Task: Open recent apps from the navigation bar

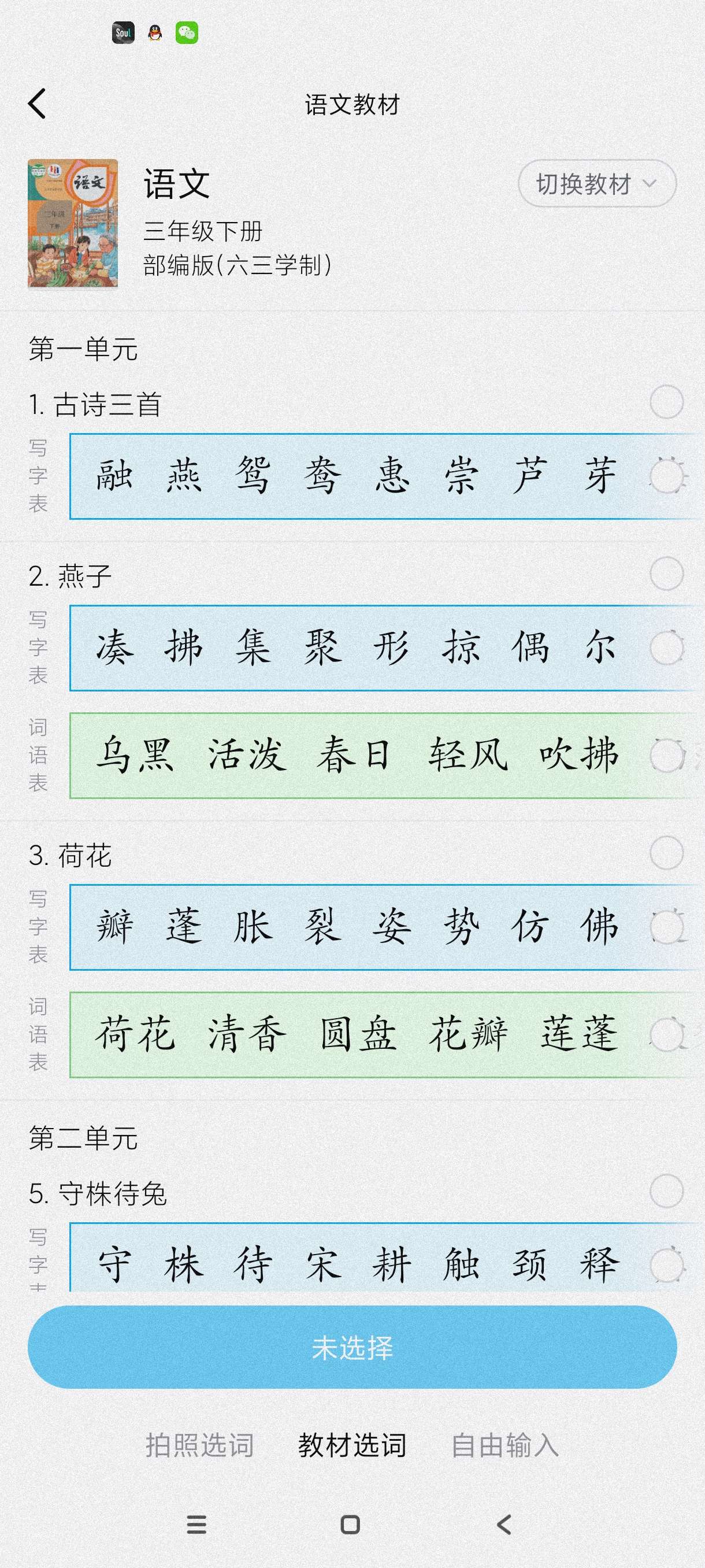Action: [196, 1524]
